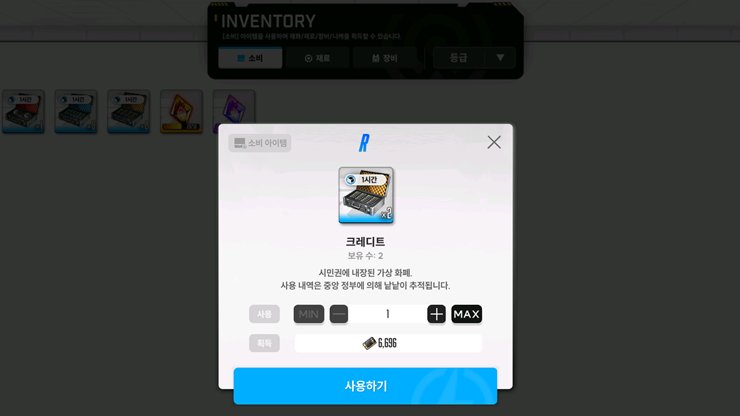Image resolution: width=740 pixels, height=416 pixels.
Task: Set quantity to maximum with MAX
Action: 466,314
